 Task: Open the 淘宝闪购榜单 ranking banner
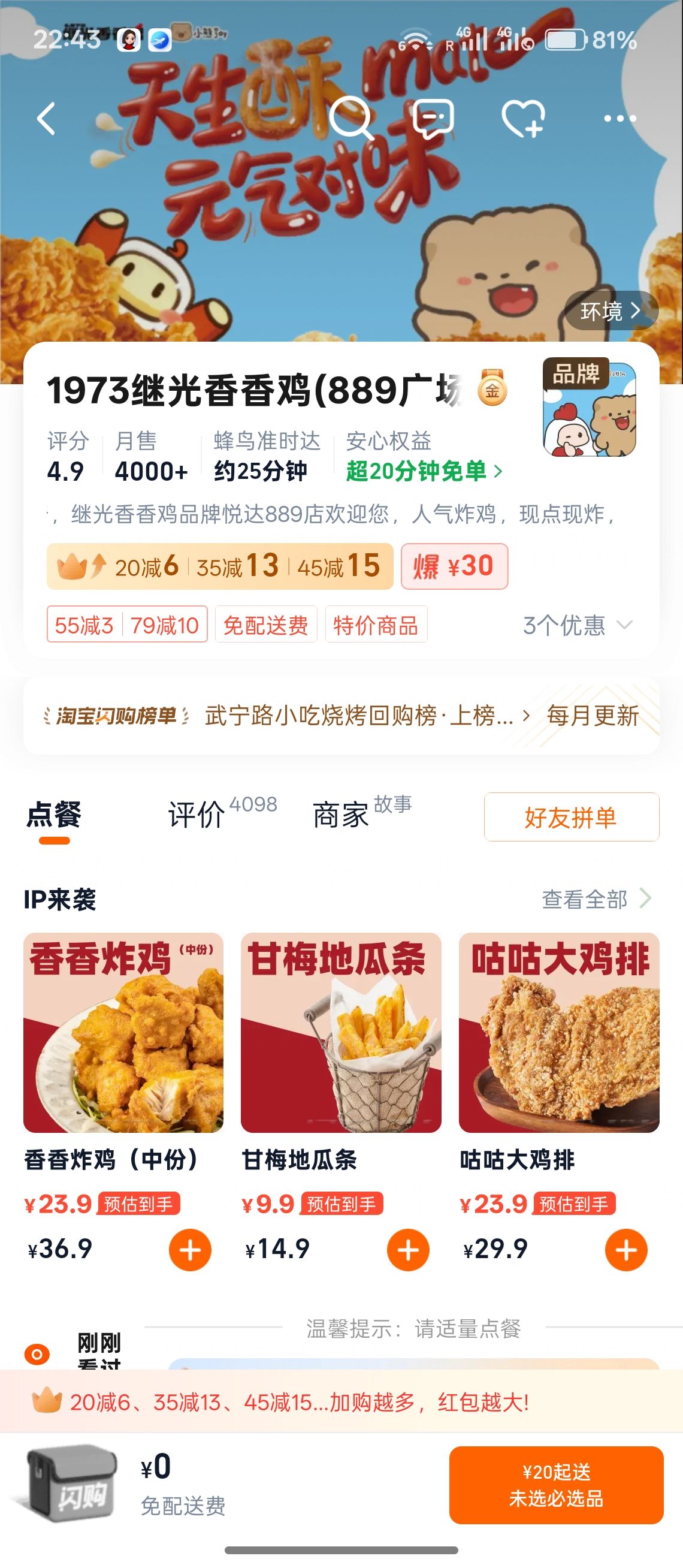point(340,716)
